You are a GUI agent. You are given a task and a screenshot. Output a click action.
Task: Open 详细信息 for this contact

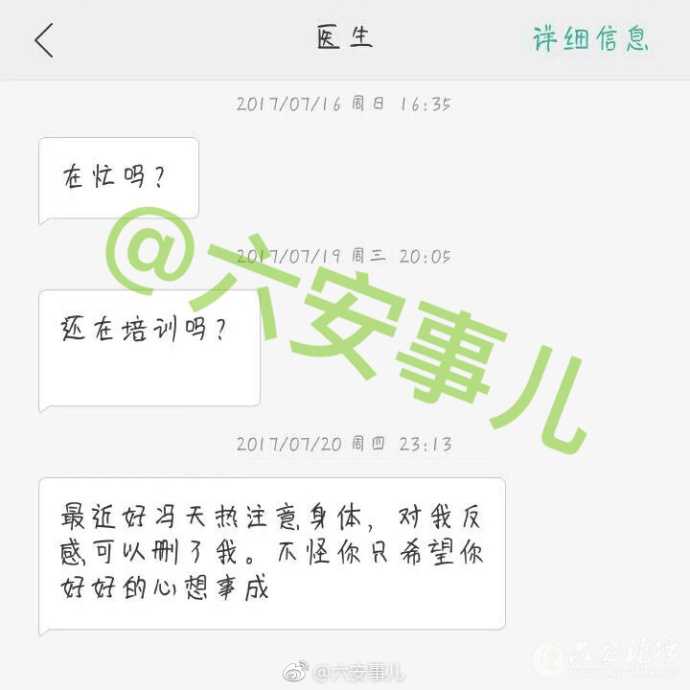590,40
